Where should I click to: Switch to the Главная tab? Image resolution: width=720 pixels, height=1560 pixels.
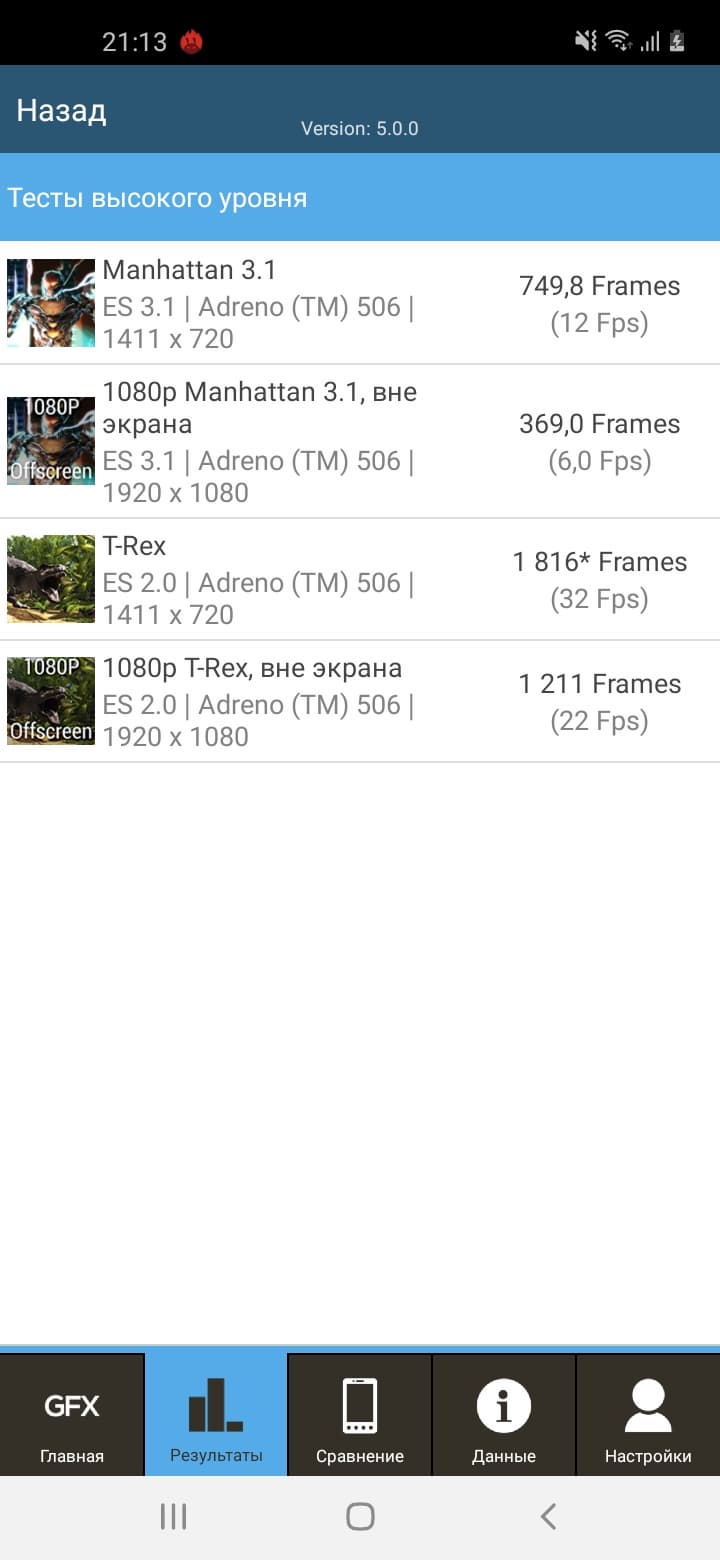(x=72, y=1415)
